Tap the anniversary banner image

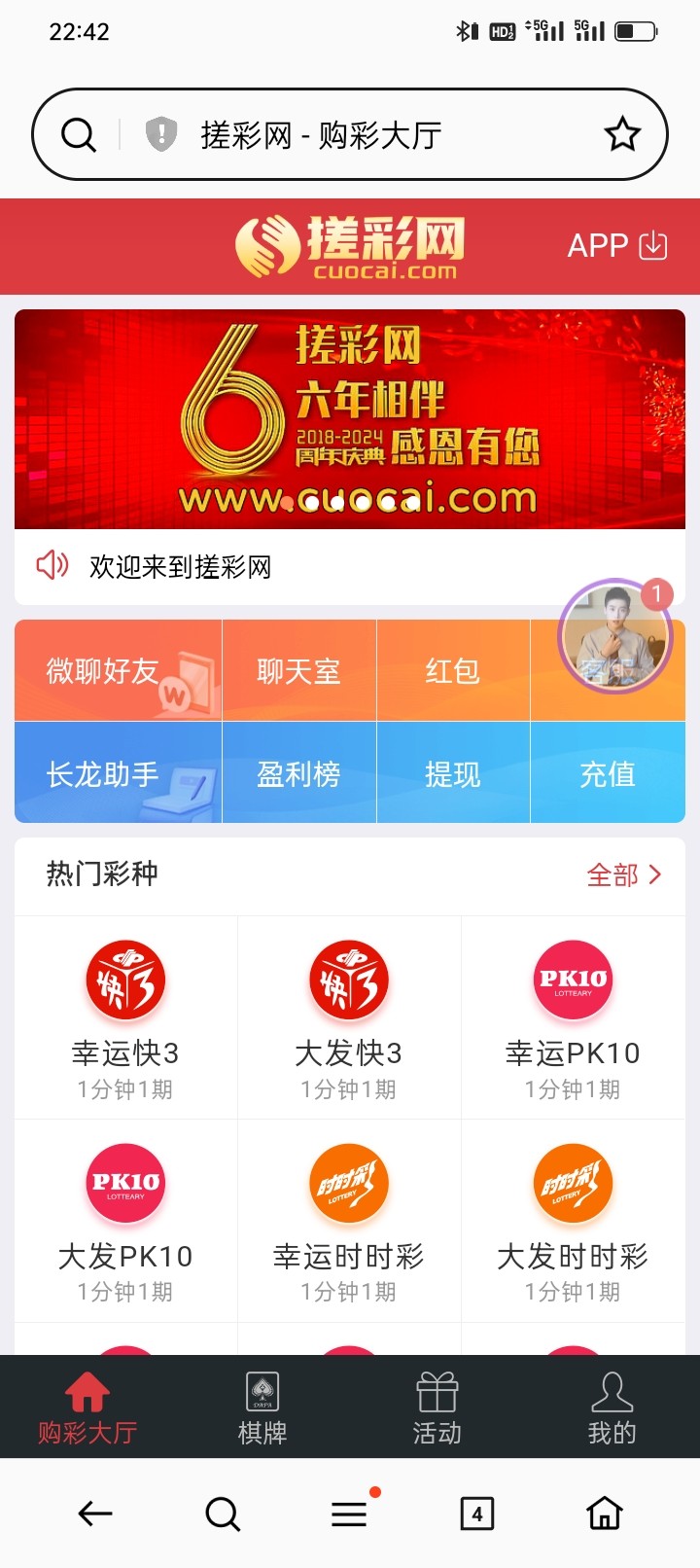350,418
